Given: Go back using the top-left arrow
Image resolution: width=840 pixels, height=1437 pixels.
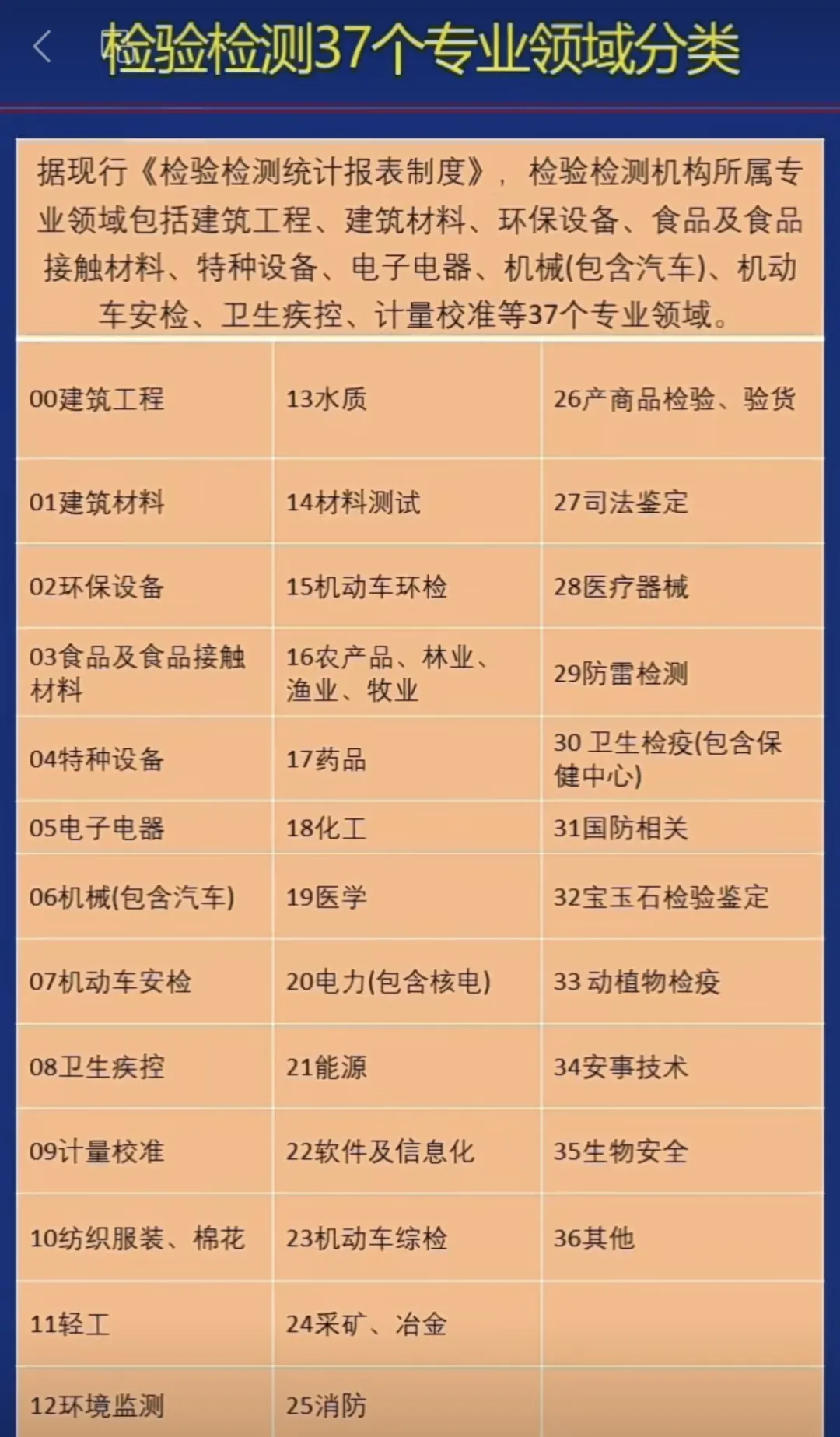Looking at the screenshot, I should (43, 47).
